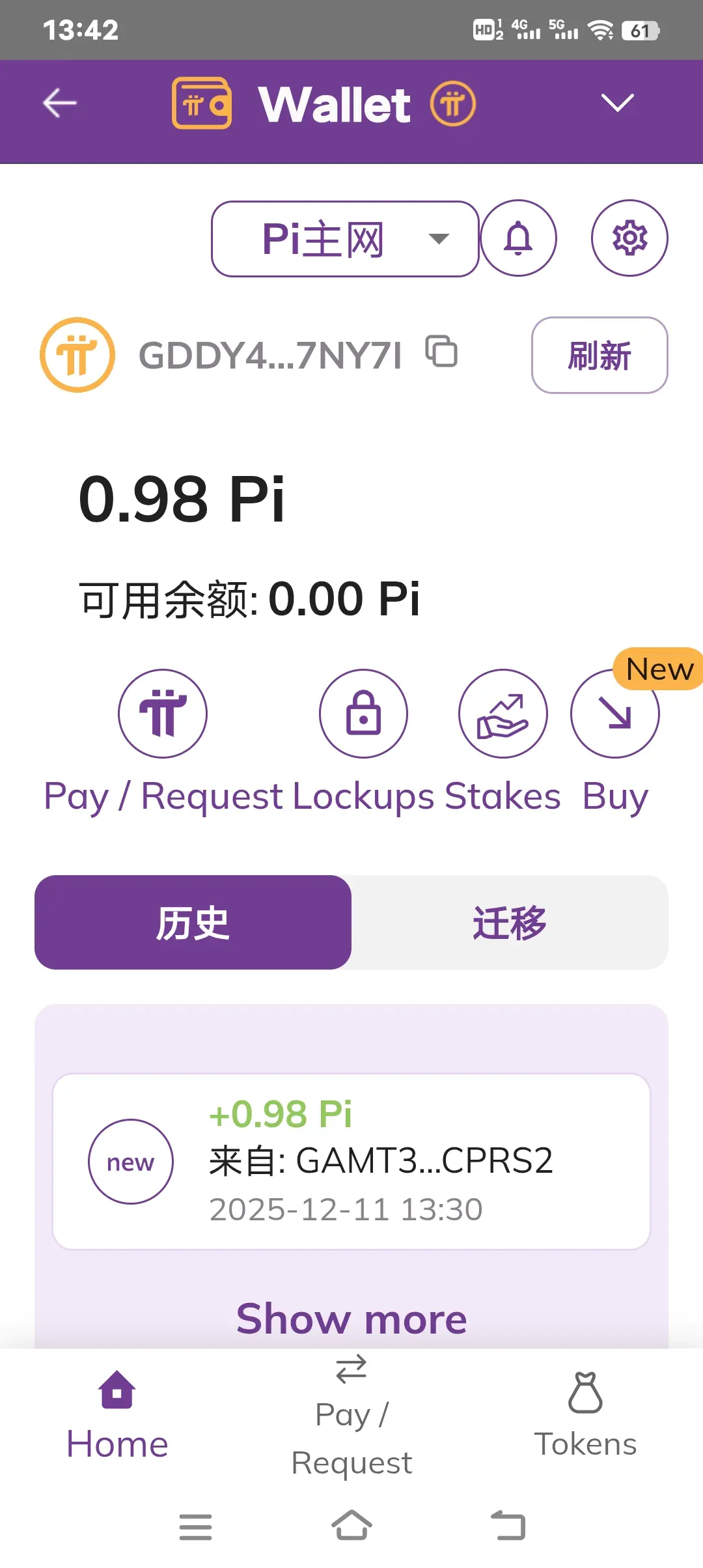This screenshot has width=703, height=1568.
Task: Open Lockups
Action: [x=363, y=714]
